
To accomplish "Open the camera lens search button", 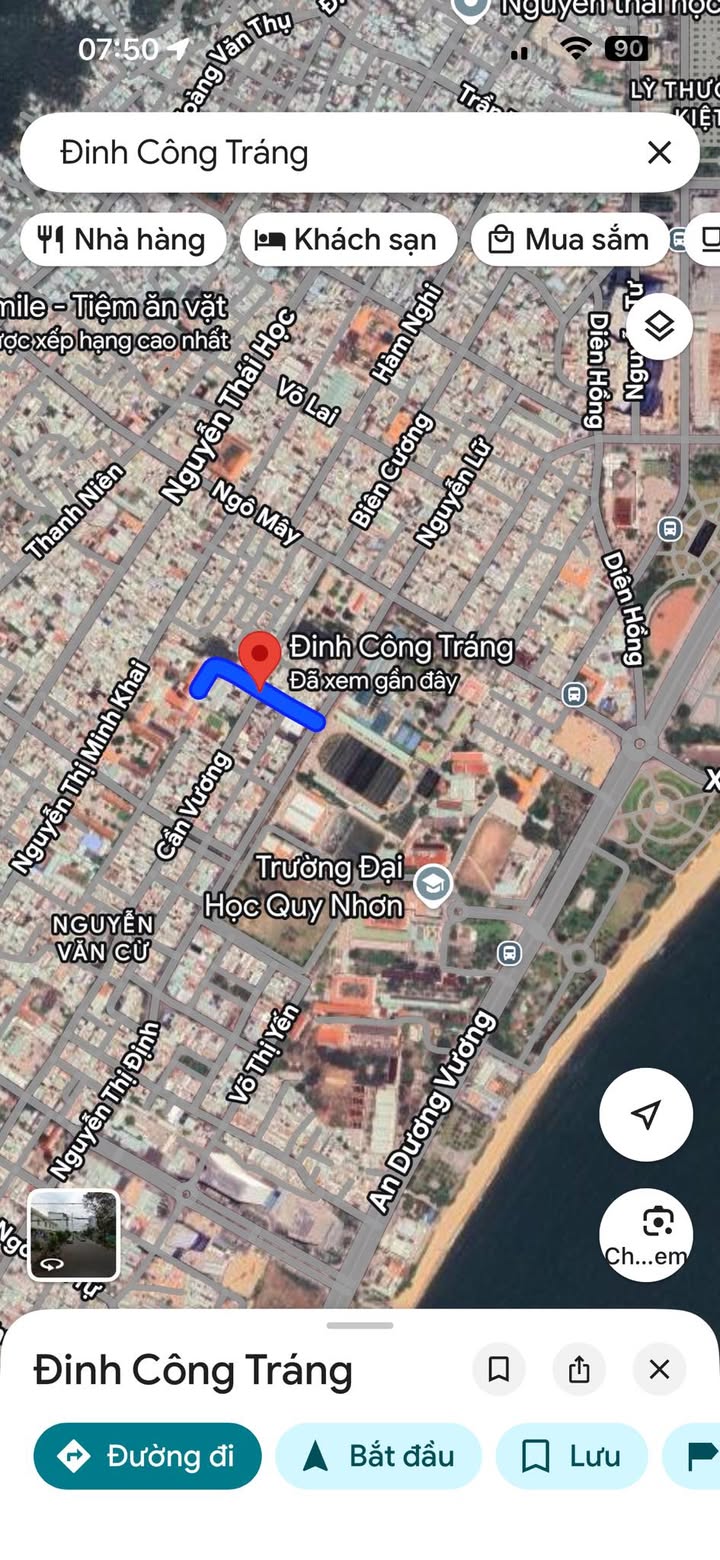I will tap(646, 1234).
